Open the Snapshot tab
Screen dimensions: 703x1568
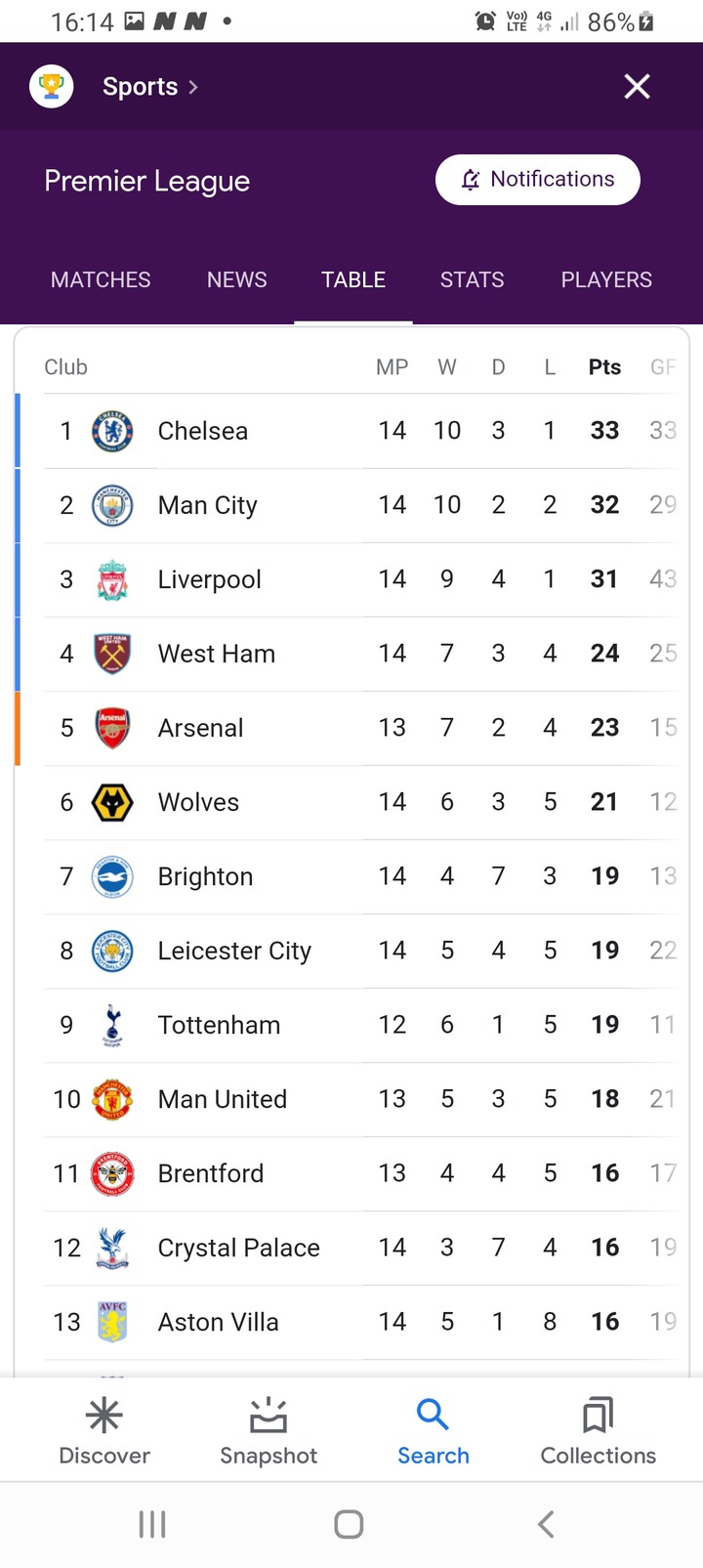pos(269,1430)
